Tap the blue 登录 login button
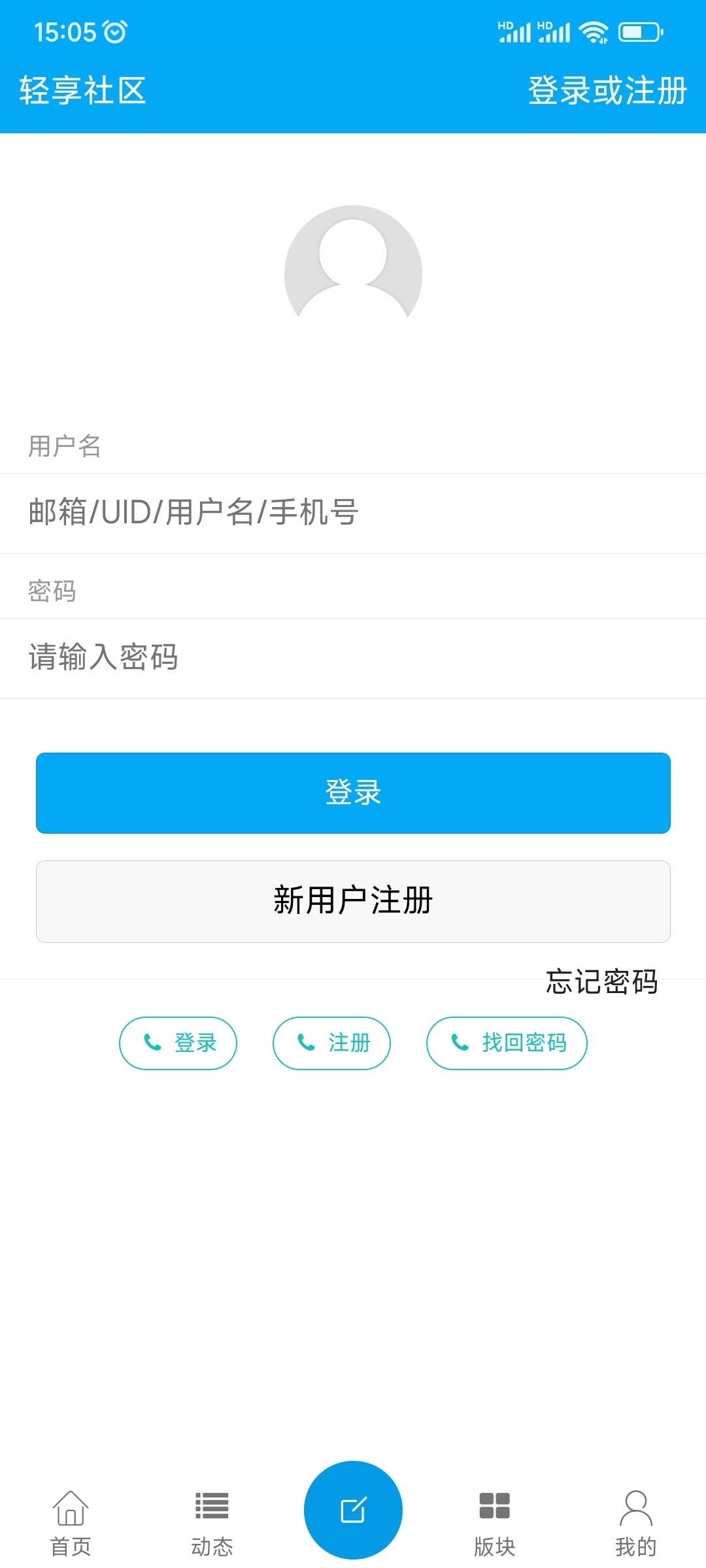 tap(353, 793)
